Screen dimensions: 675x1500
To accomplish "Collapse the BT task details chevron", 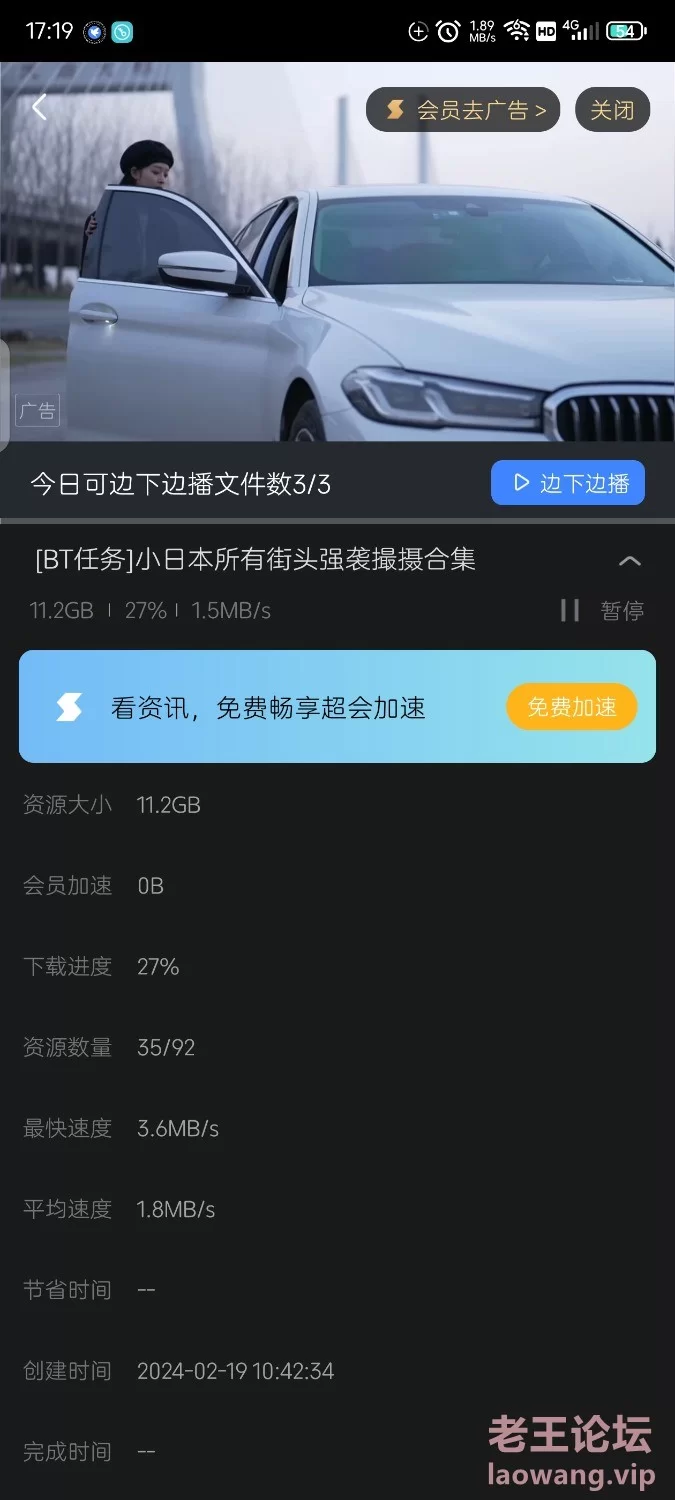I will tap(630, 561).
